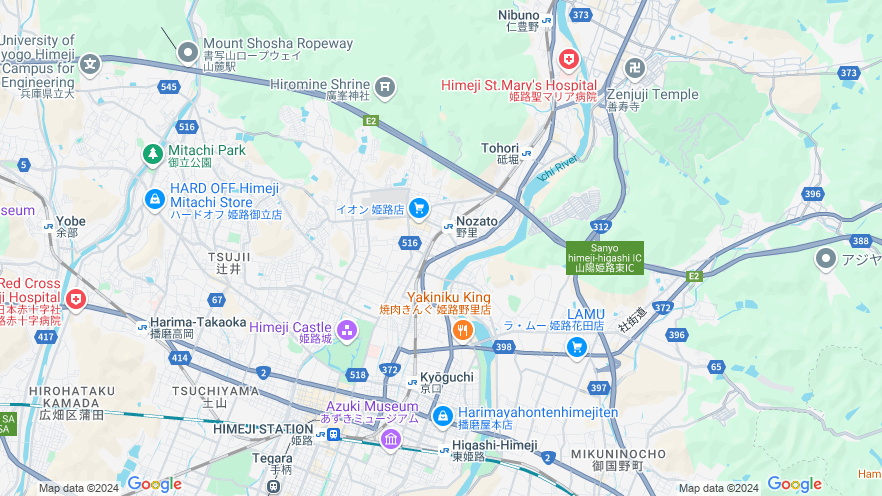
Task: Tap the Nozato station icon
Action: [x=448, y=226]
